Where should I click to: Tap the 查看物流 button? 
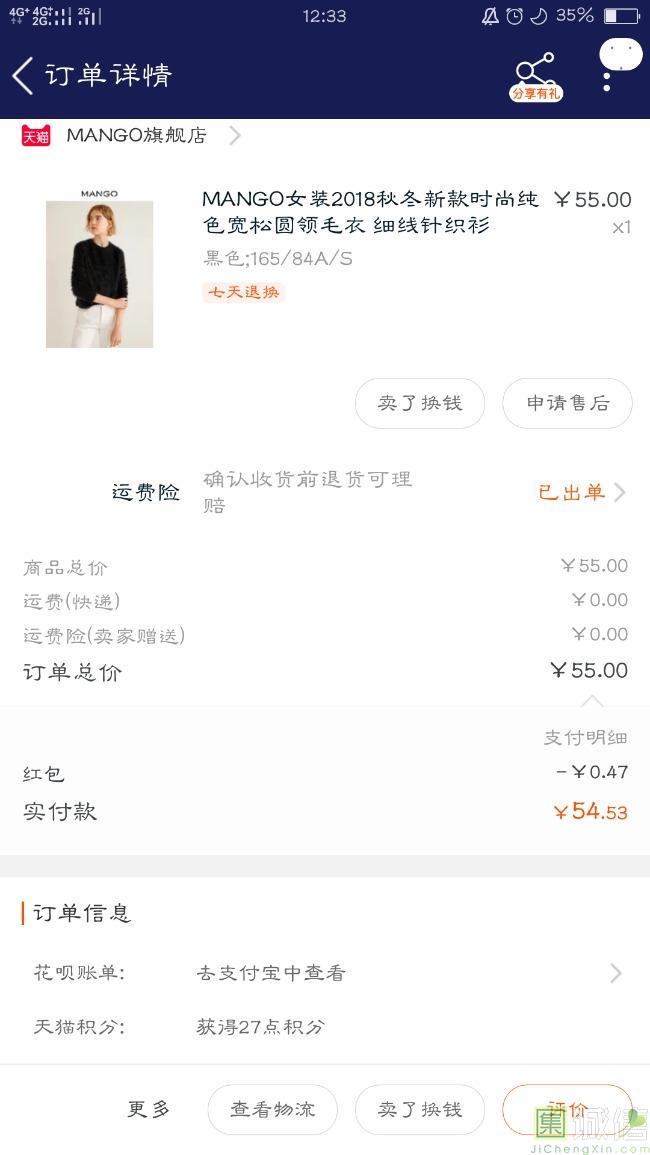272,1109
